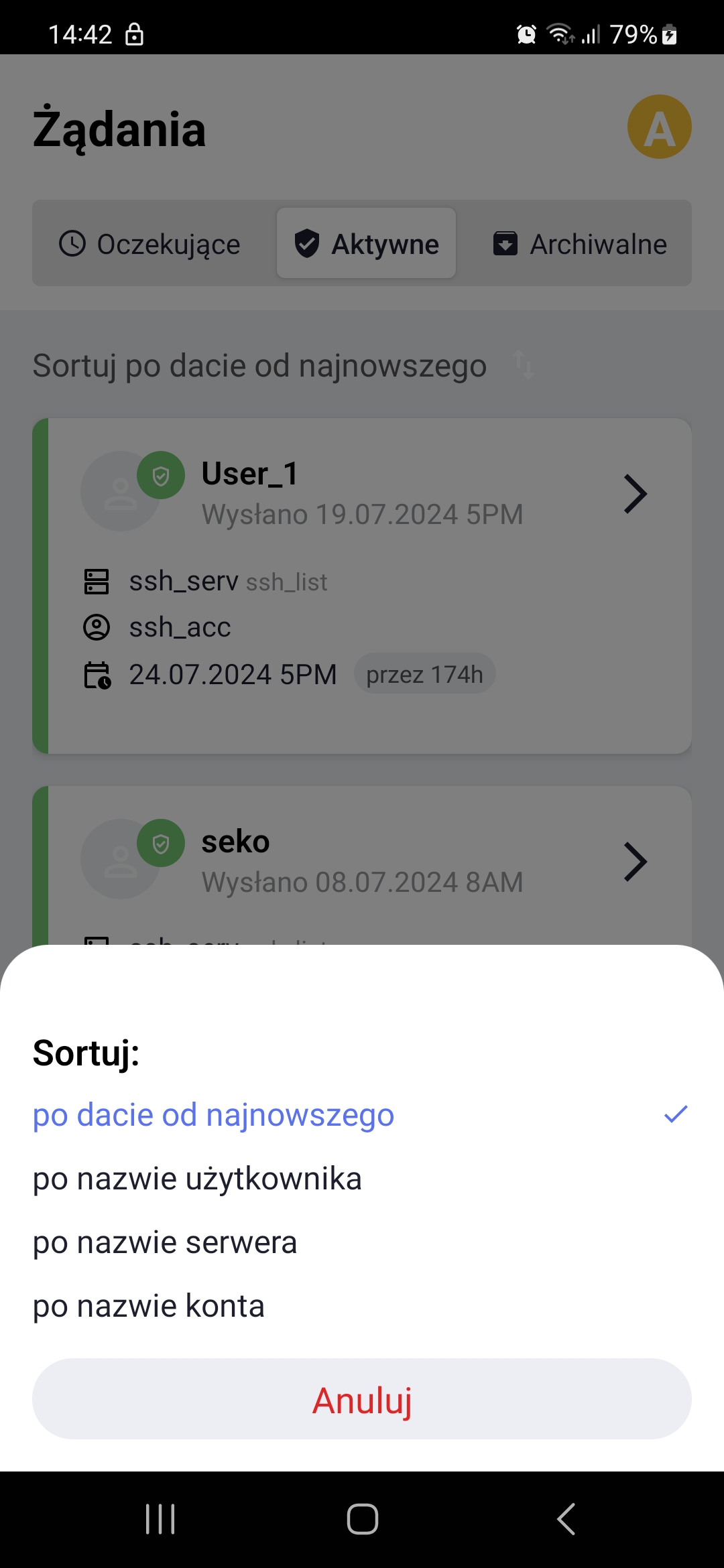
Task: Select sort by date from newest
Action: point(362,1115)
